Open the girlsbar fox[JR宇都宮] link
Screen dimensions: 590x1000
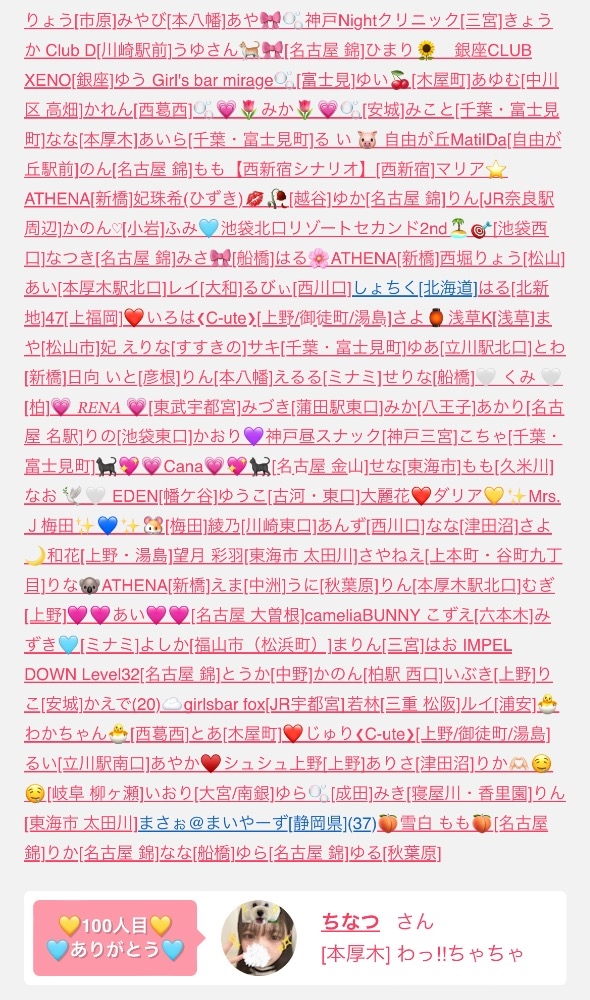click(x=263, y=705)
